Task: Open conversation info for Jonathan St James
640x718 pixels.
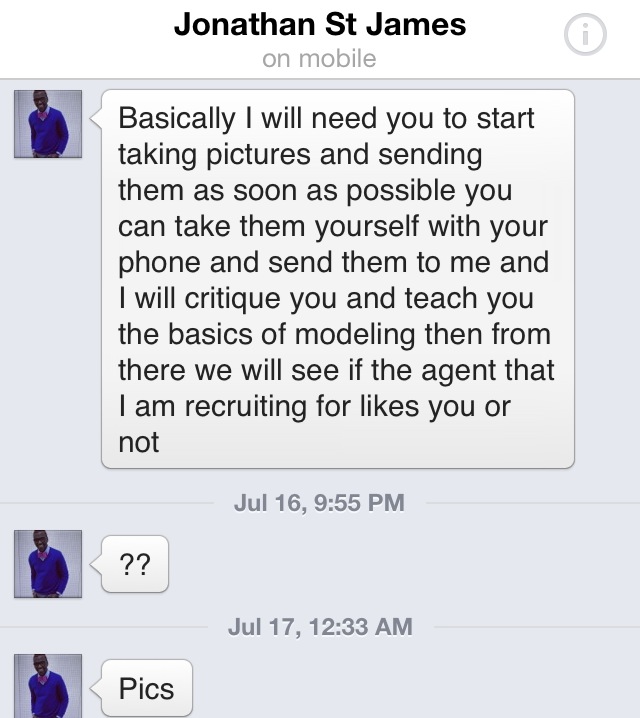Action: pos(585,36)
